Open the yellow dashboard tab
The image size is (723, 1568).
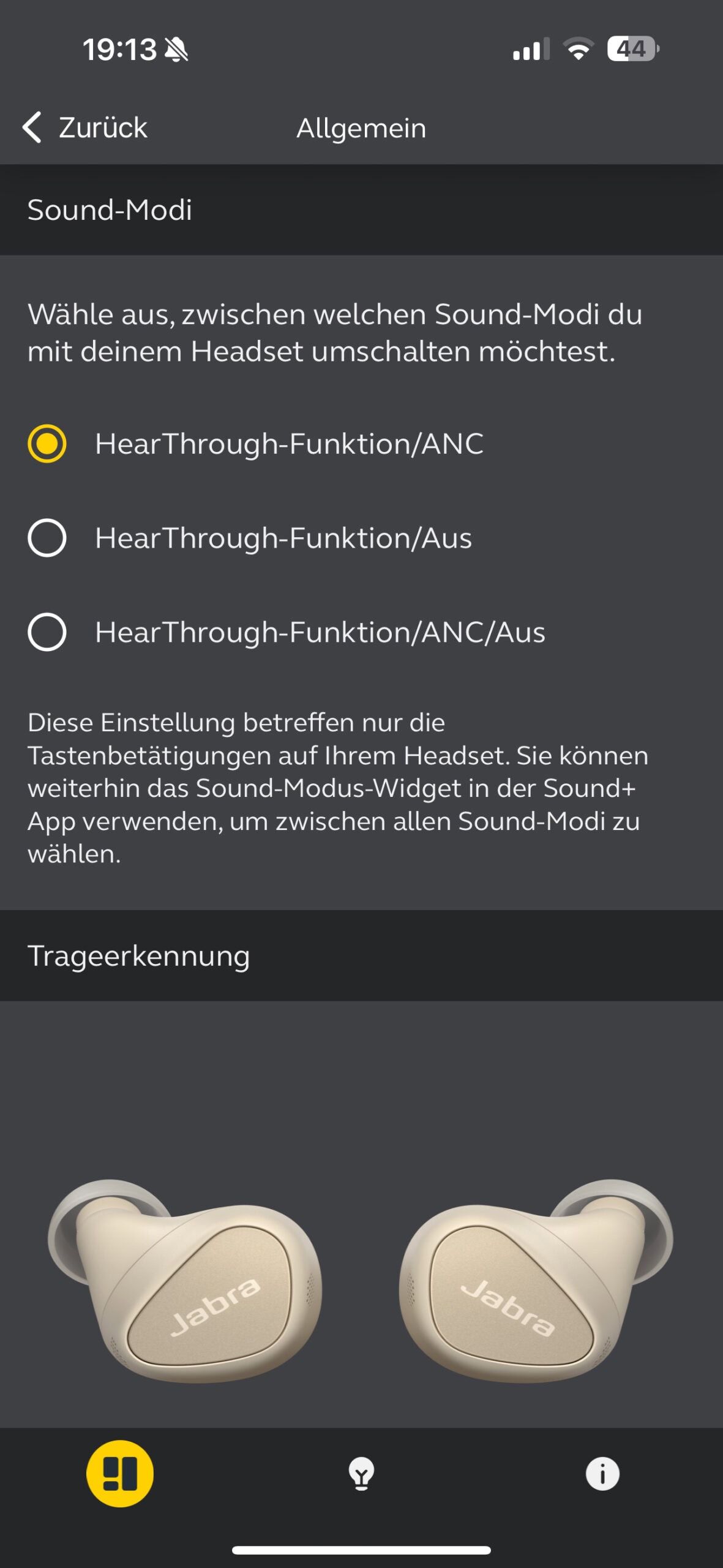point(120,1473)
